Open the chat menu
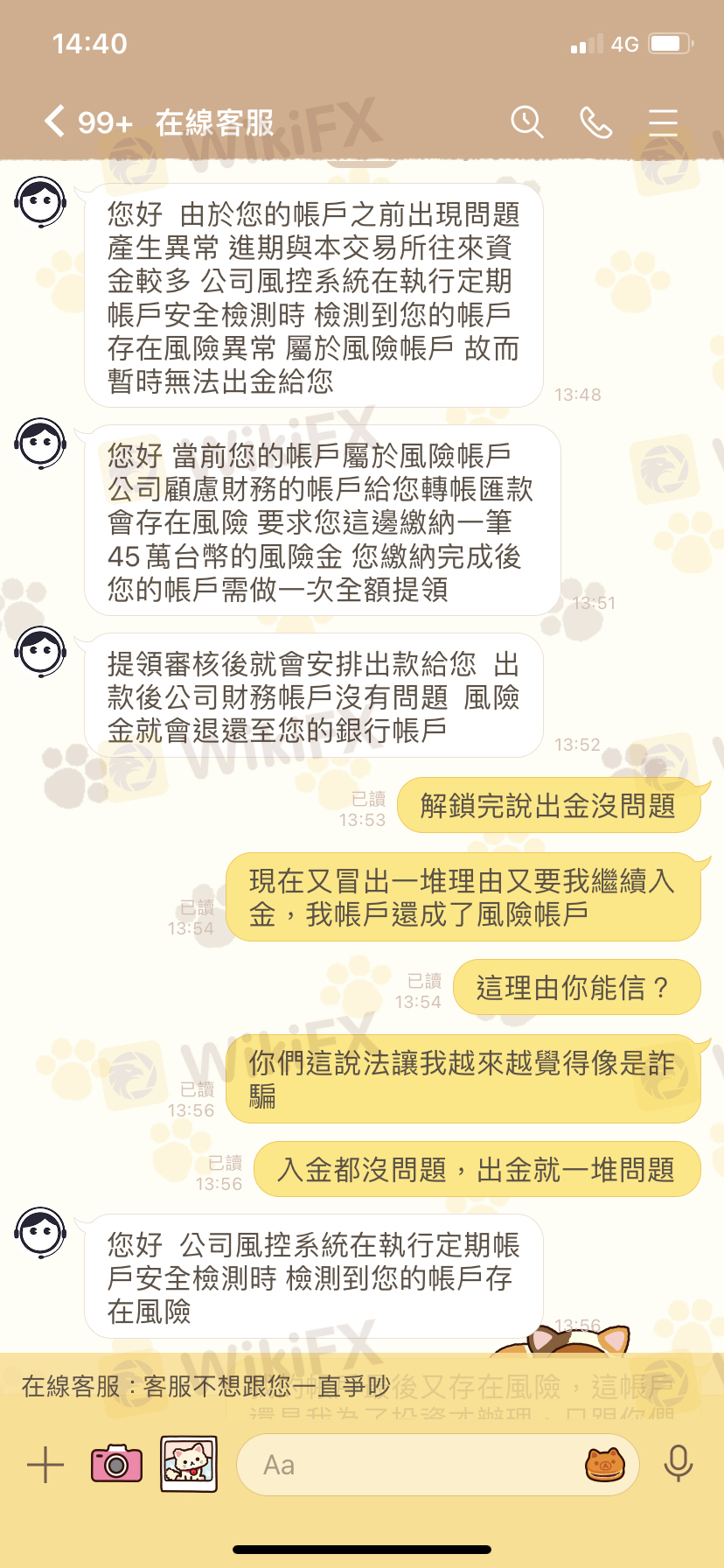 [664, 122]
